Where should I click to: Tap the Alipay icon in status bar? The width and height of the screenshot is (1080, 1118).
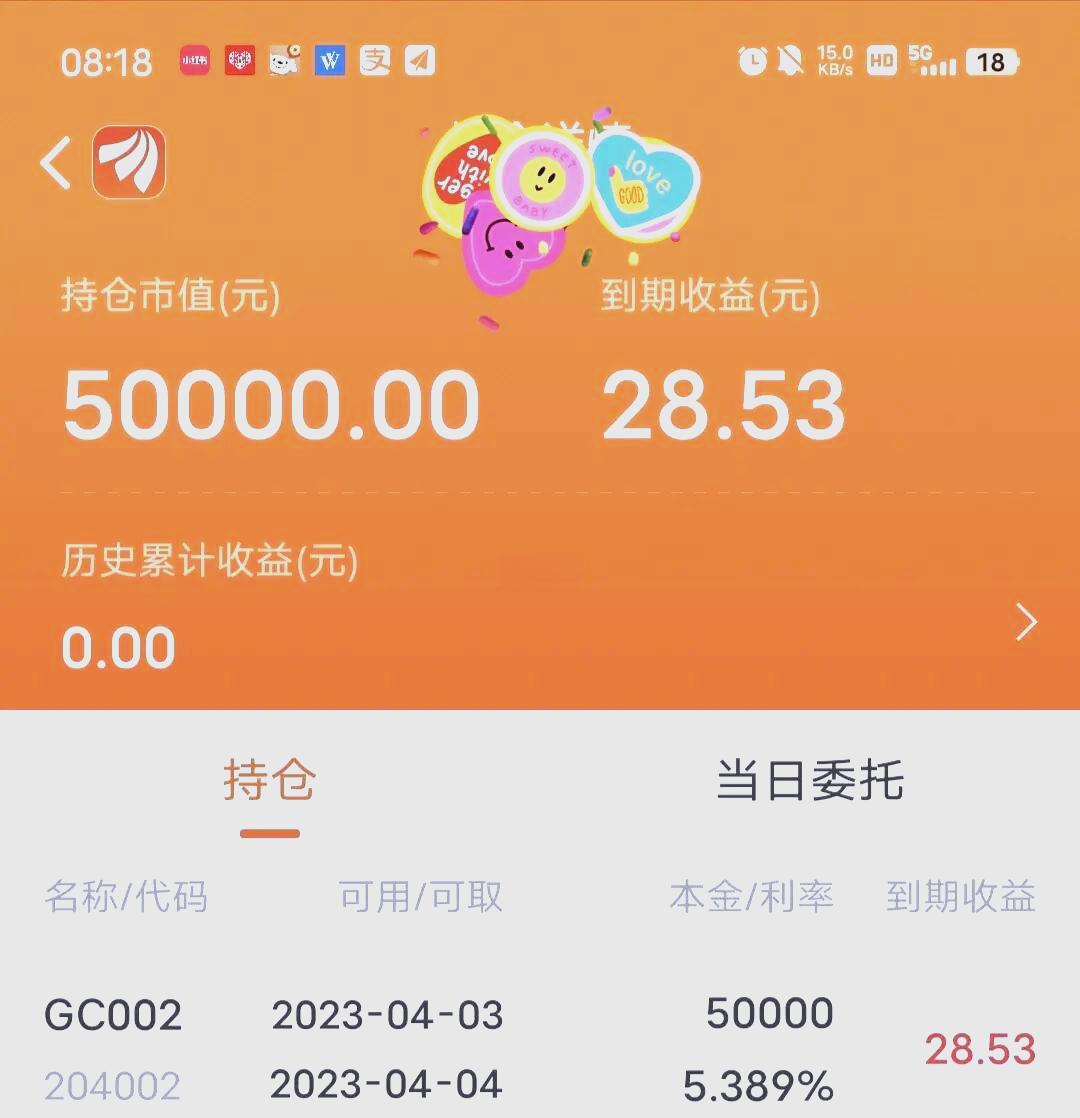click(x=375, y=61)
